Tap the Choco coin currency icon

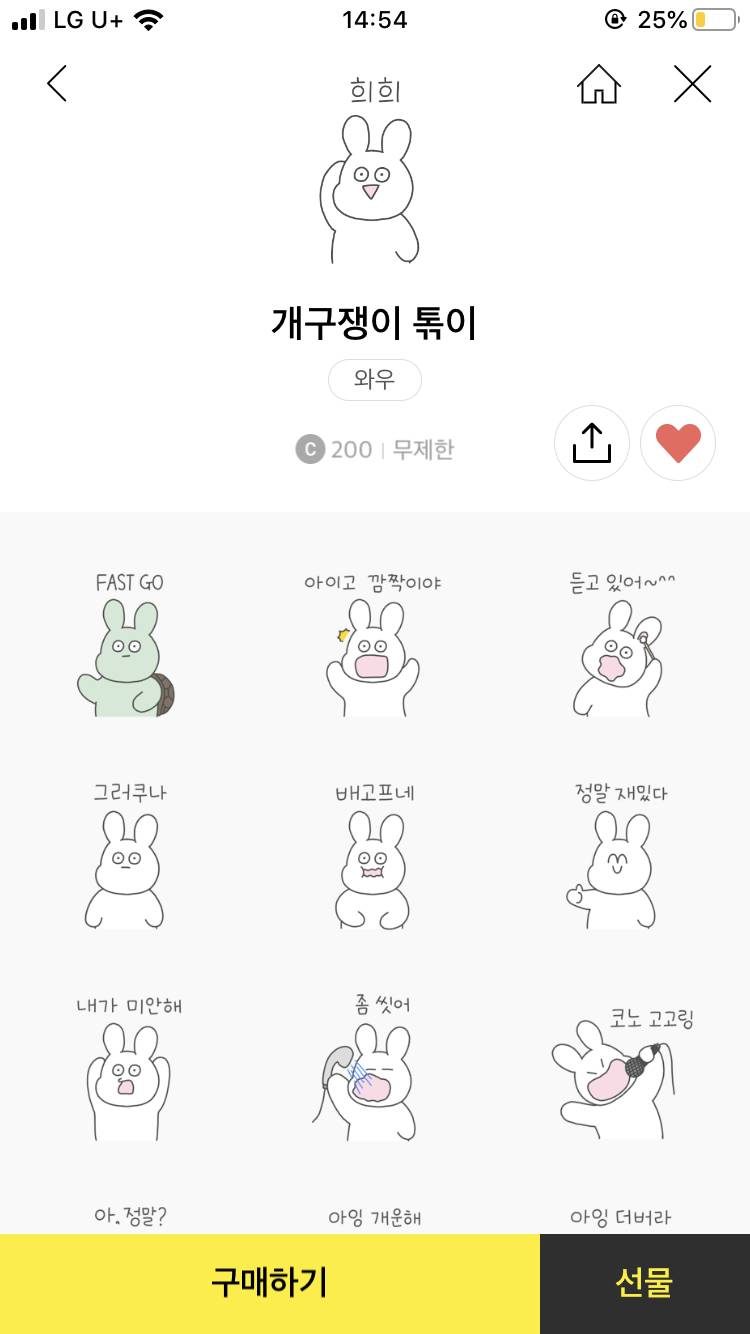click(312, 450)
